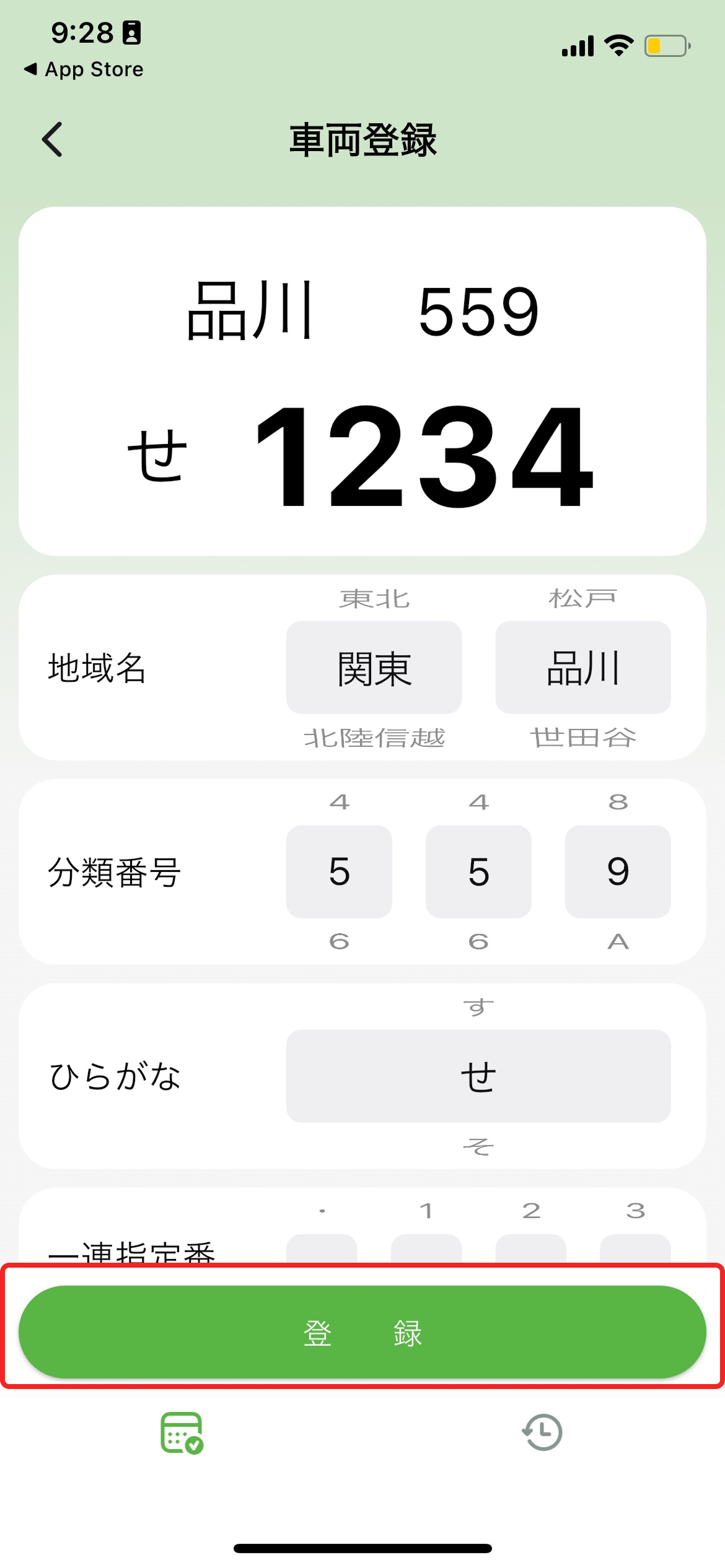Pick 4 above the first classification digit
Viewport: 725px width, 1568px height.
pos(338,801)
